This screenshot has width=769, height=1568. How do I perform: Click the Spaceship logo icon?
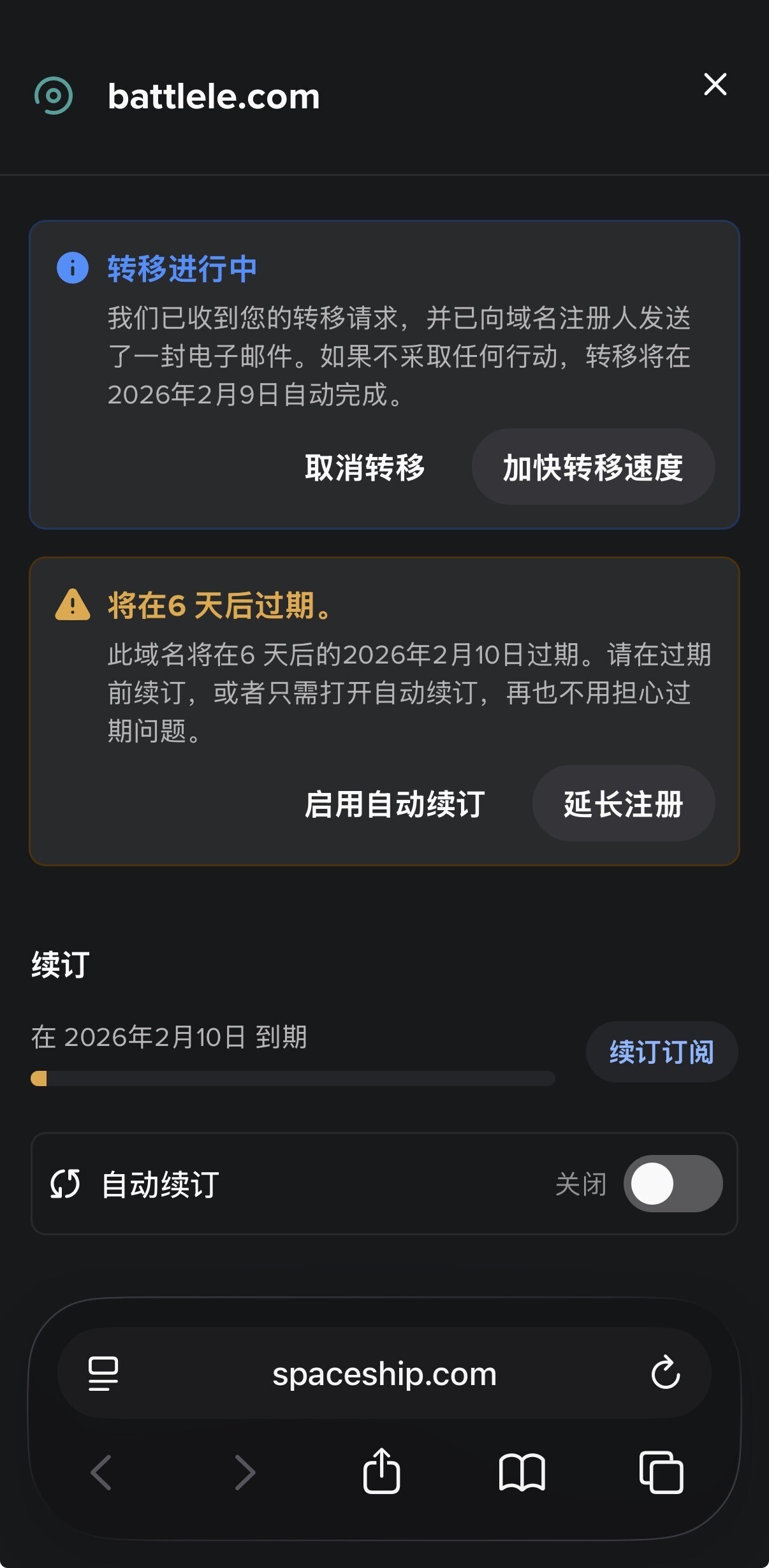tap(54, 96)
